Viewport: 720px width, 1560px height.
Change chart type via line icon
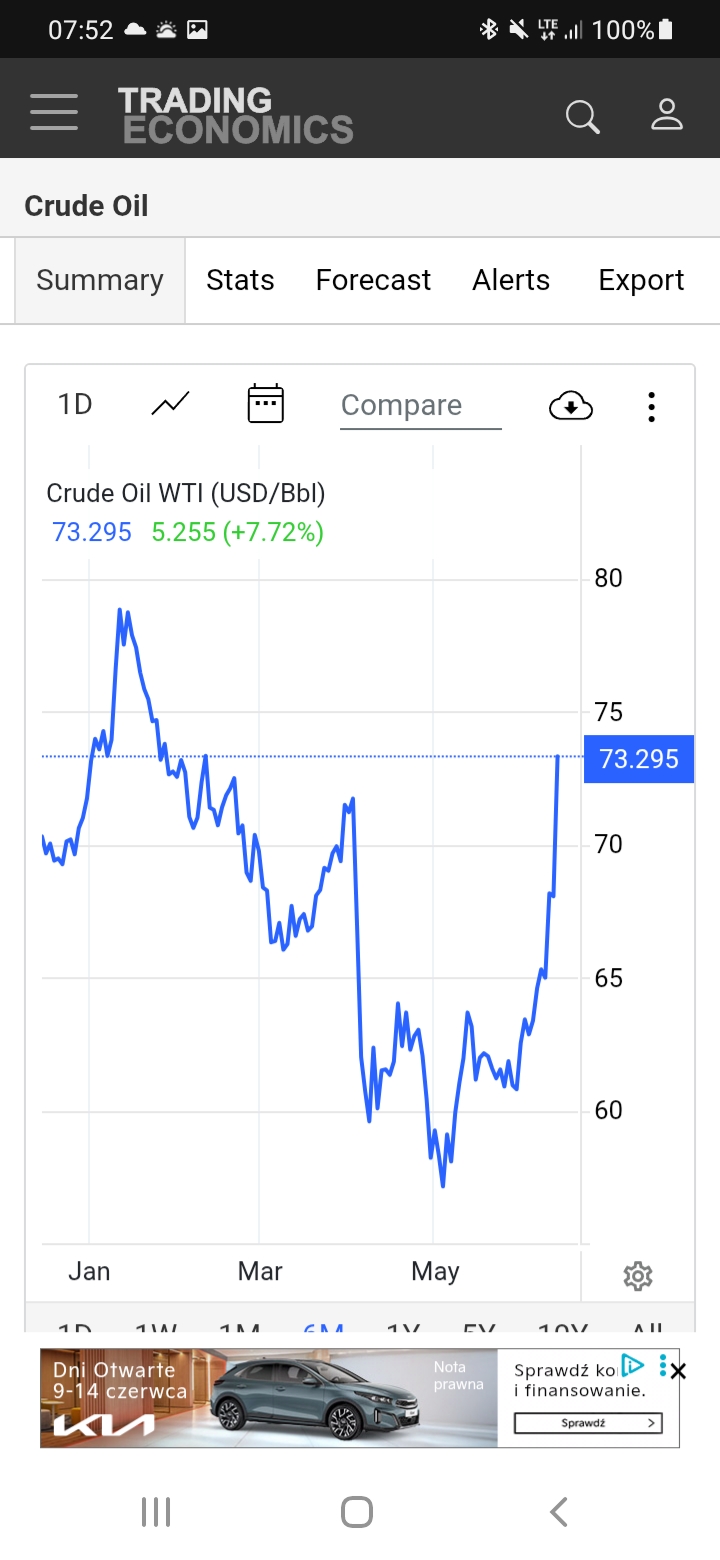click(170, 405)
